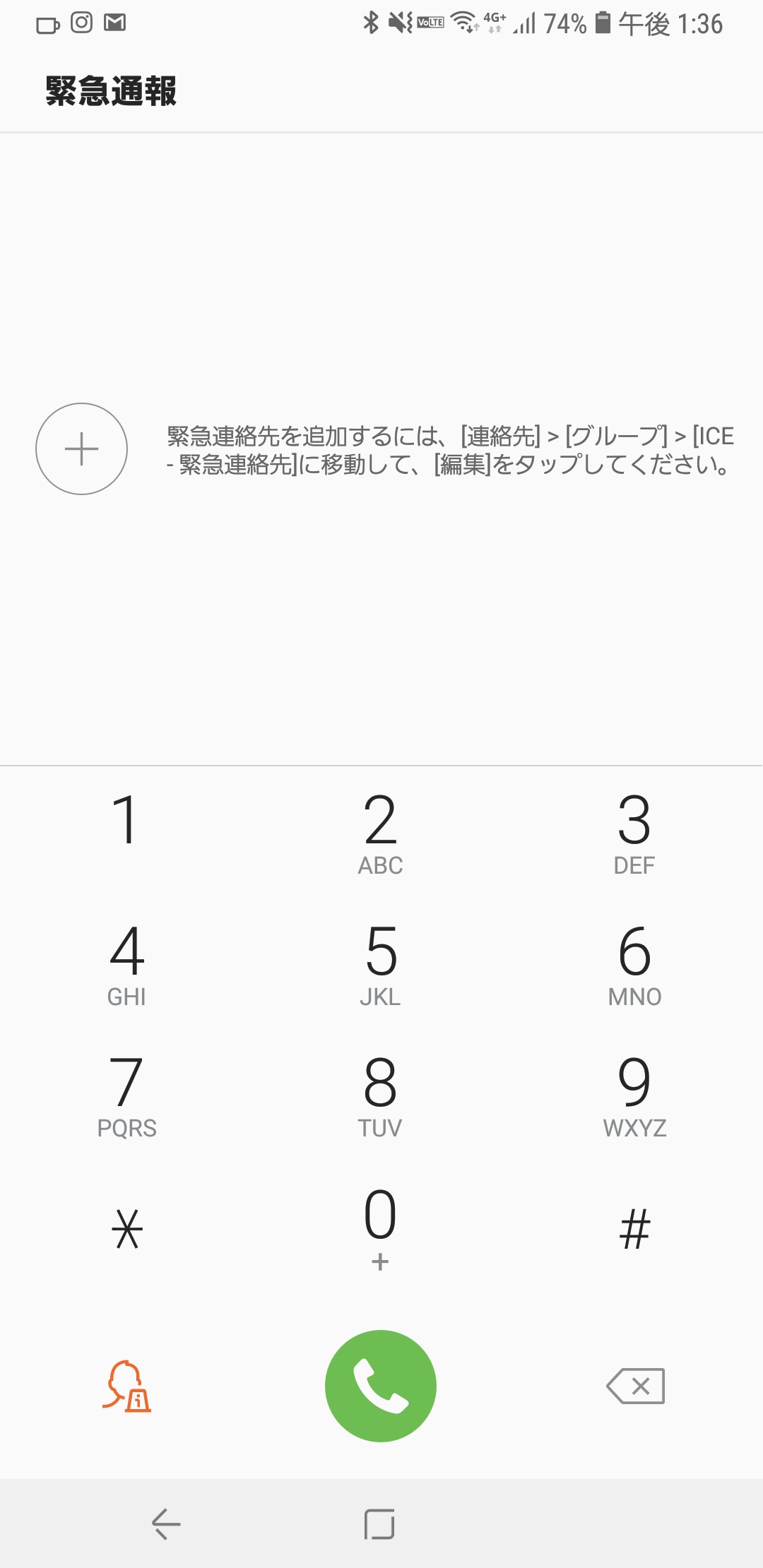The width and height of the screenshot is (763, 1568).
Task: Tap the asterisk key
Action: coord(127,1229)
